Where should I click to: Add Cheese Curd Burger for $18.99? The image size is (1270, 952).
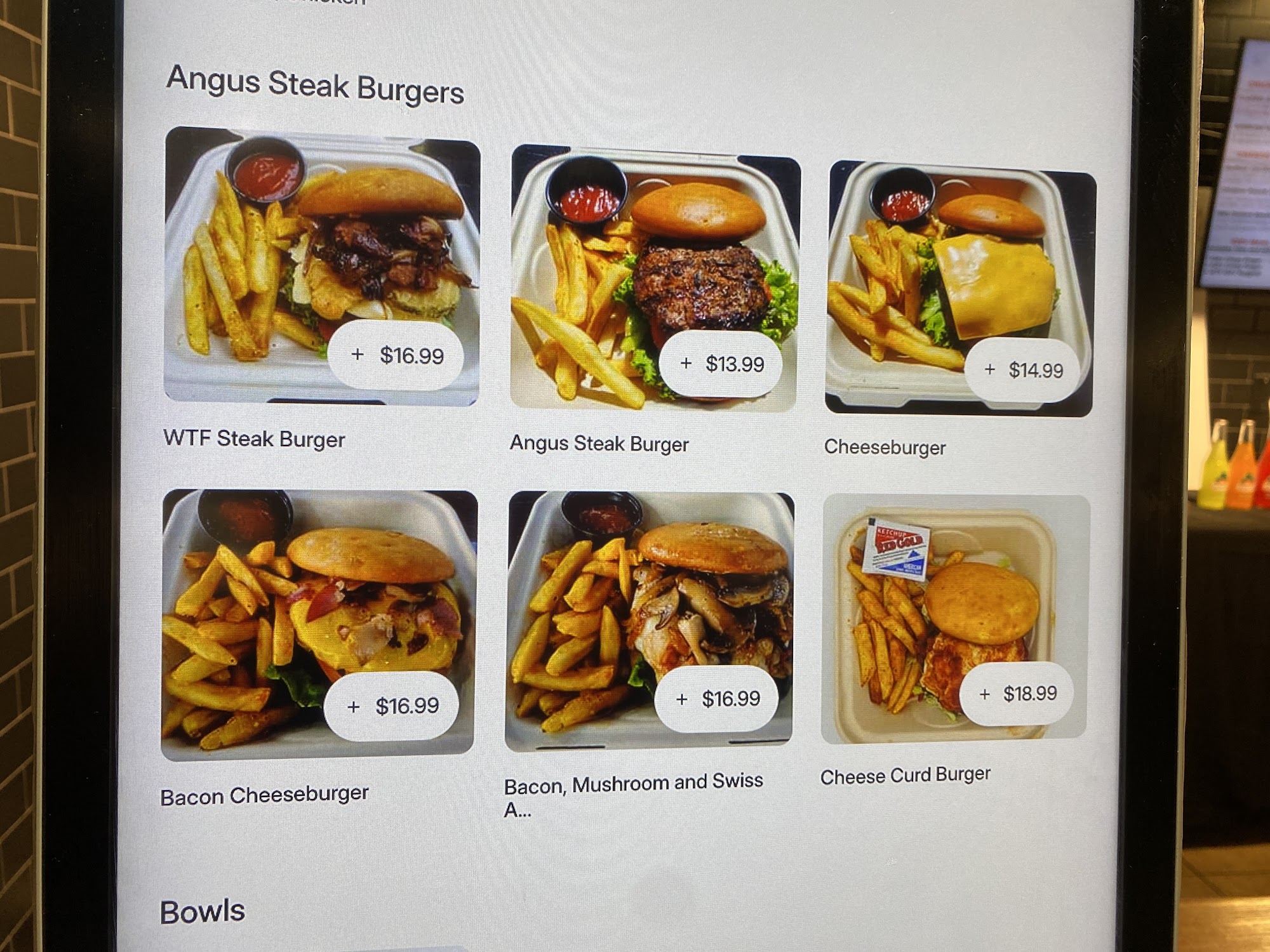1017,694
